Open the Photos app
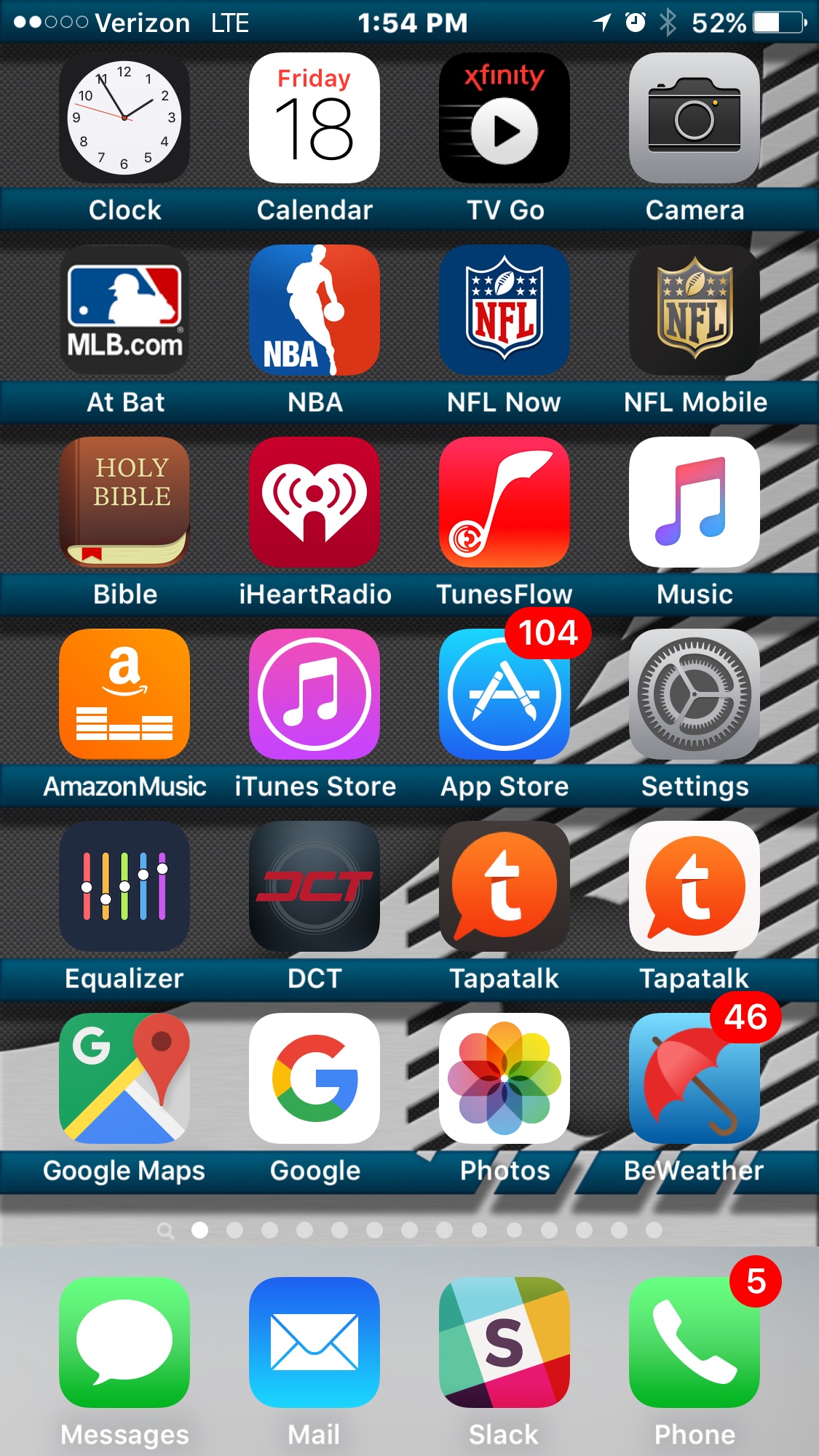This screenshot has width=819, height=1456. point(505,1078)
